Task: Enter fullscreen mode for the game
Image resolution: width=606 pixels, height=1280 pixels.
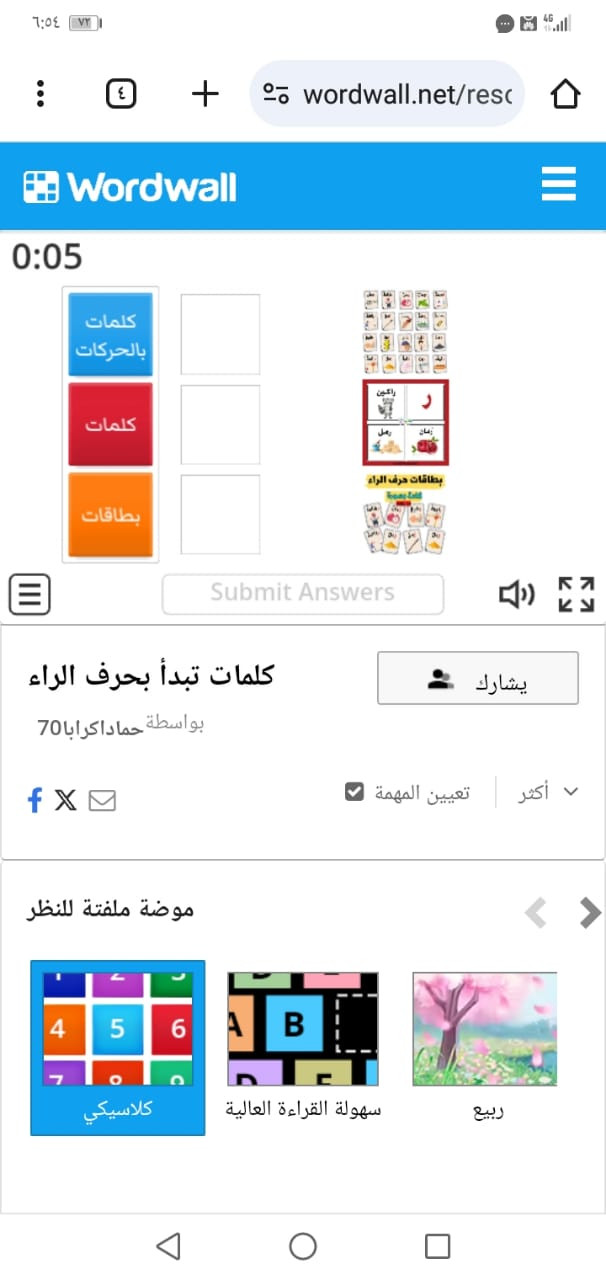Action: click(x=576, y=594)
